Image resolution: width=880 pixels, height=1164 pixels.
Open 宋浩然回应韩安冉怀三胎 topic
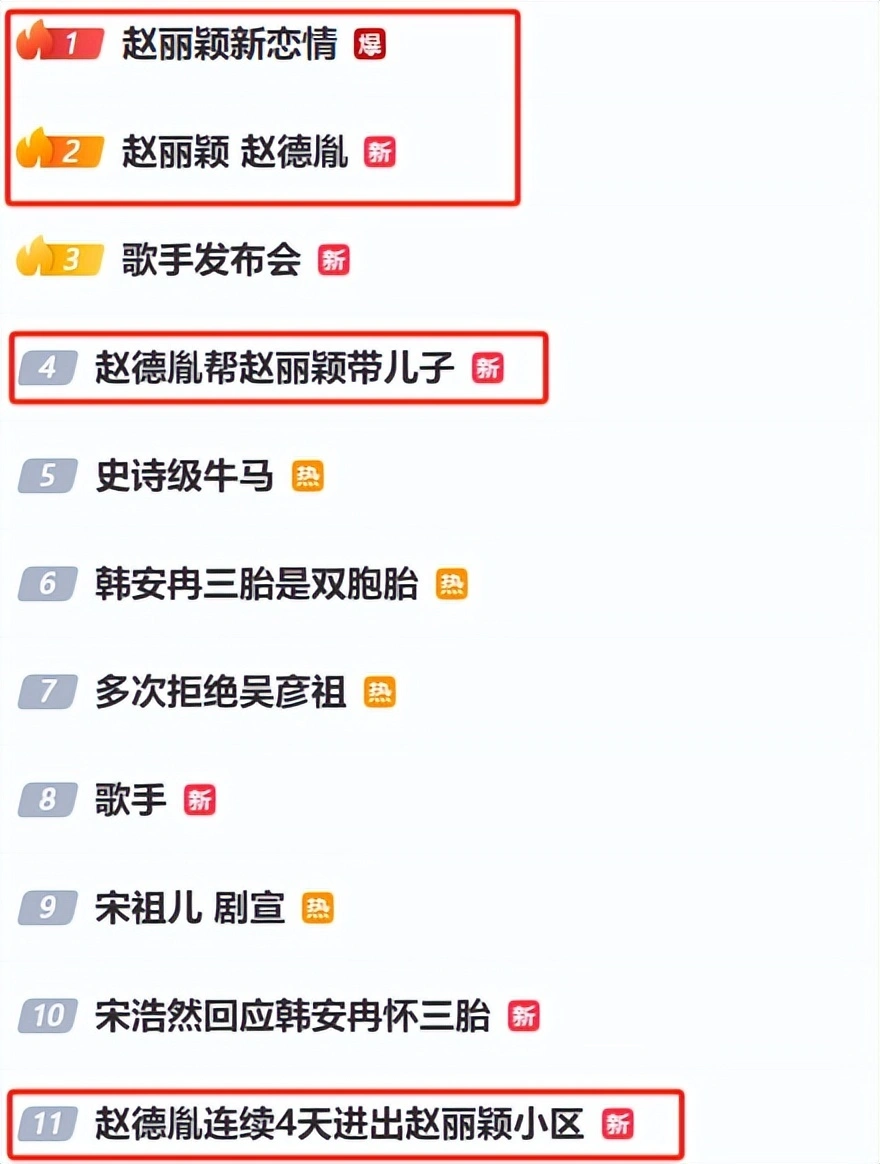tap(292, 1016)
